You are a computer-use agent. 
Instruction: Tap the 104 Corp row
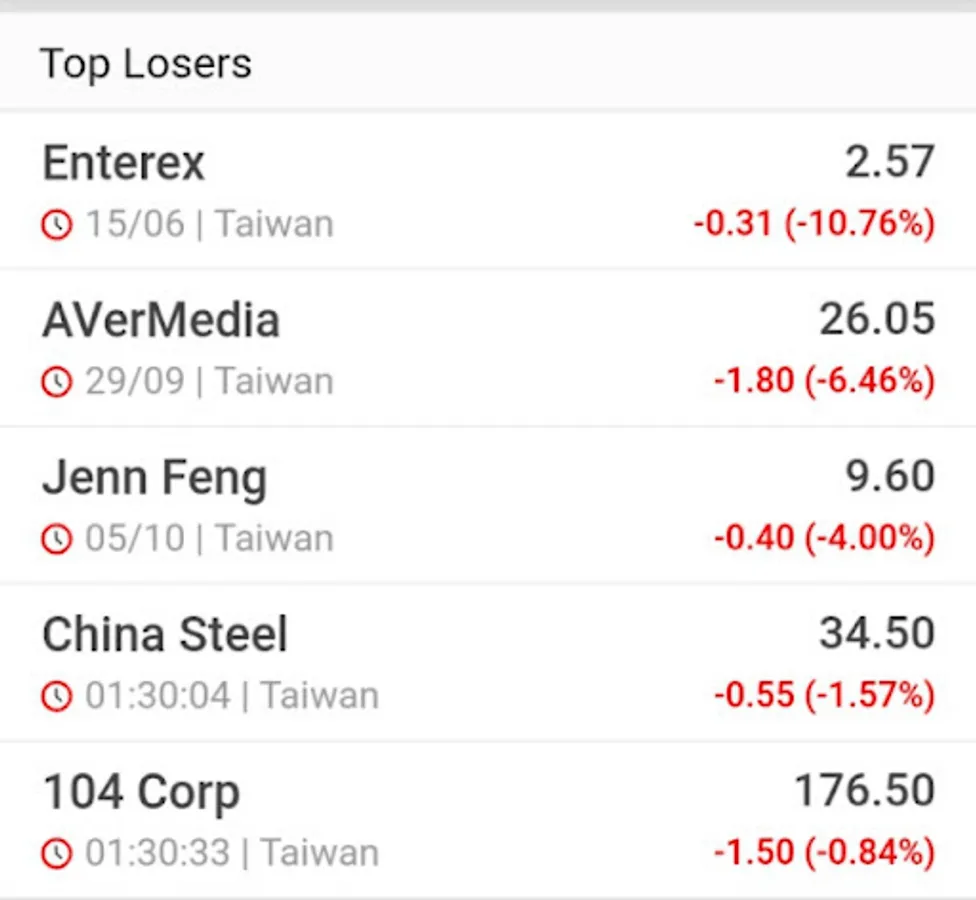pyautogui.click(x=488, y=820)
